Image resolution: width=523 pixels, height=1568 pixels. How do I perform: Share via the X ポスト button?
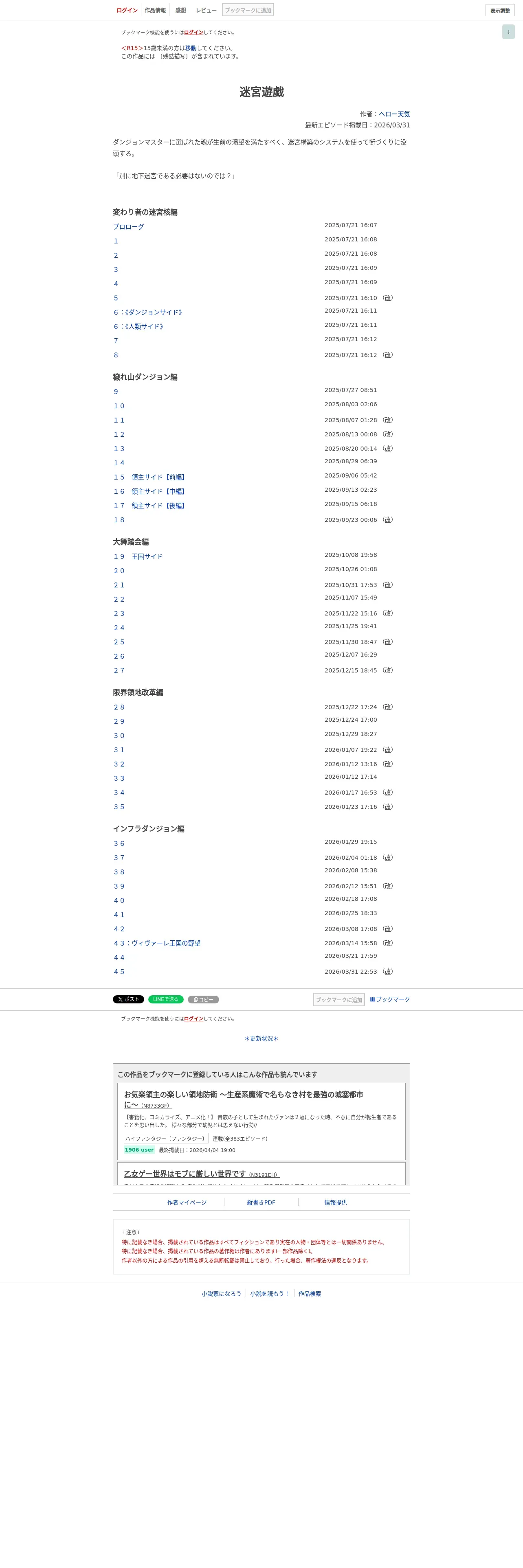click(x=128, y=999)
